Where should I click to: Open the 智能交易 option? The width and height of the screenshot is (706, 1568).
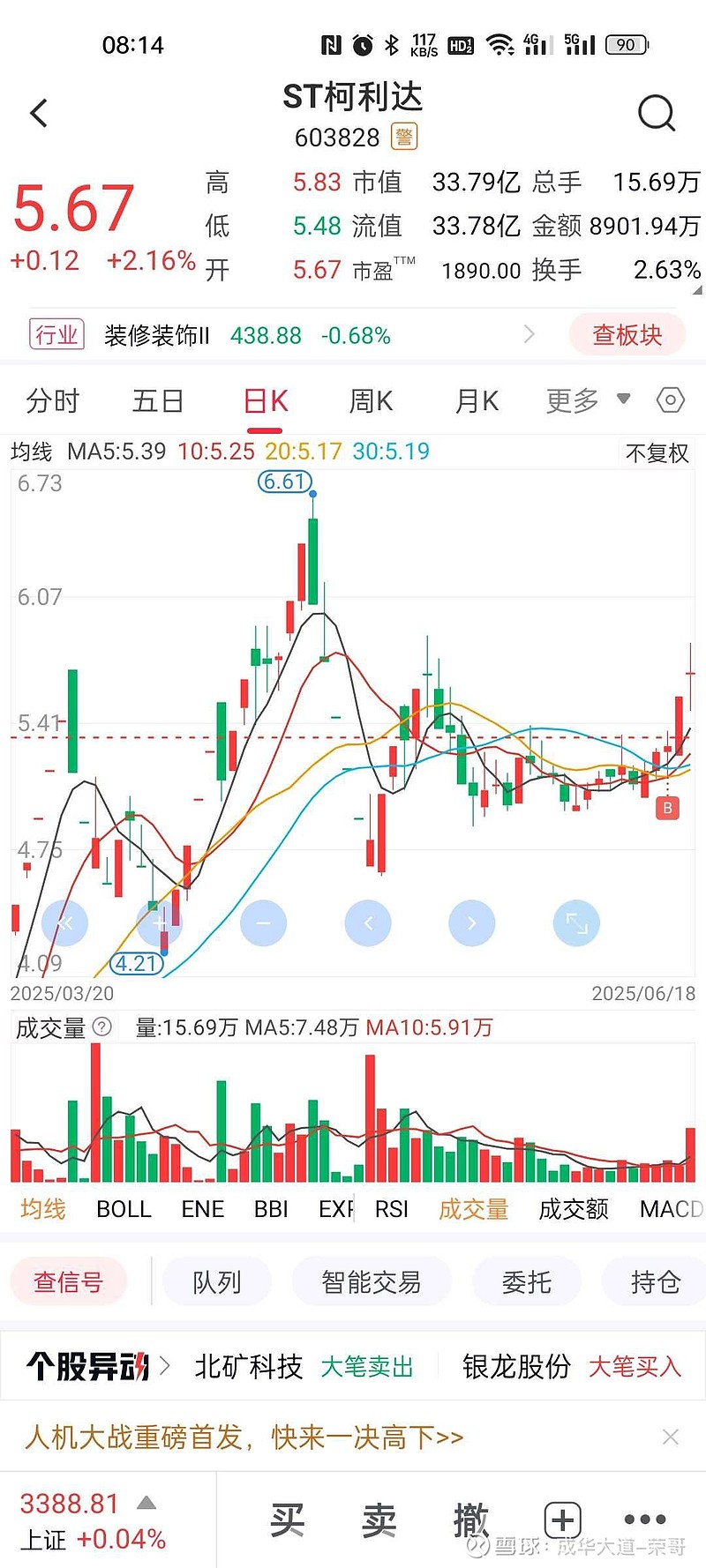click(x=372, y=1281)
